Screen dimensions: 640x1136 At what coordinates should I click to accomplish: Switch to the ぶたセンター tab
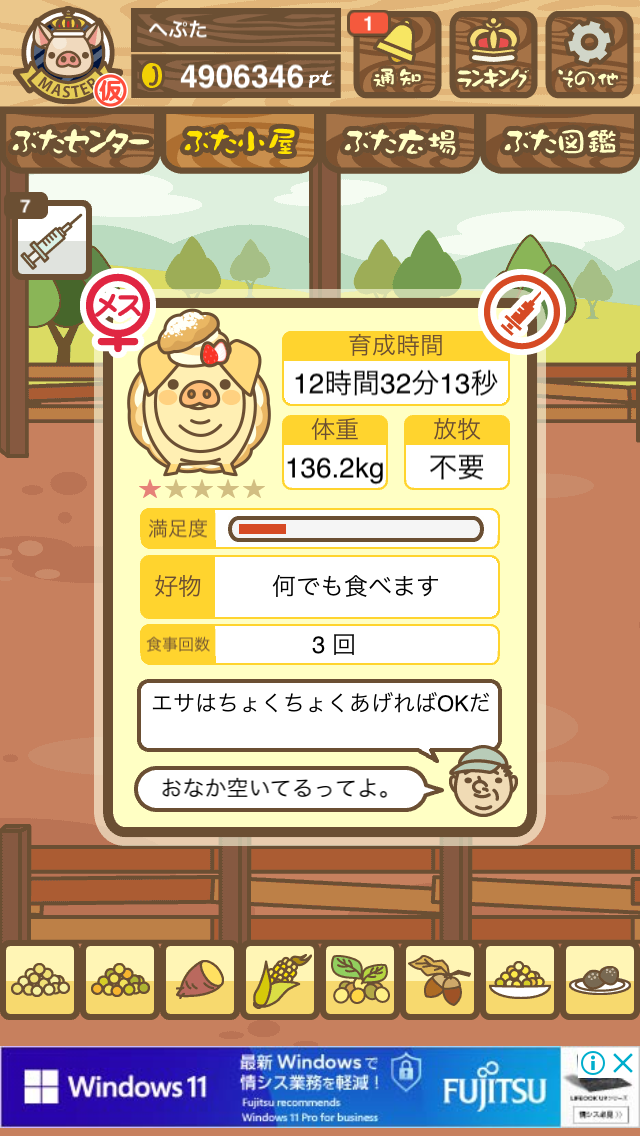[80, 142]
